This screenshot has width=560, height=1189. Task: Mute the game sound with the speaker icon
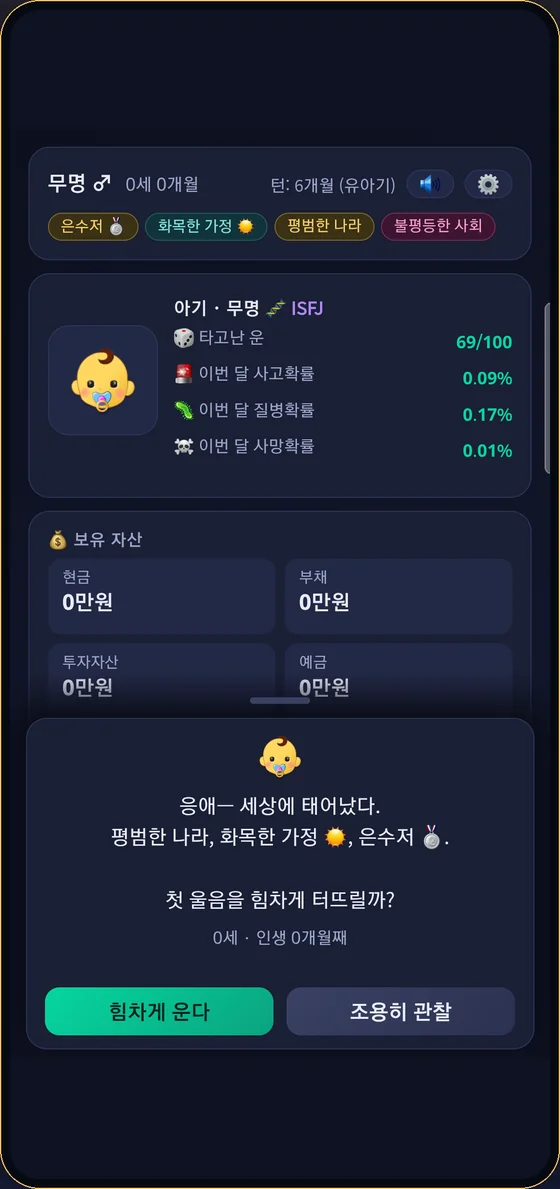click(x=430, y=184)
